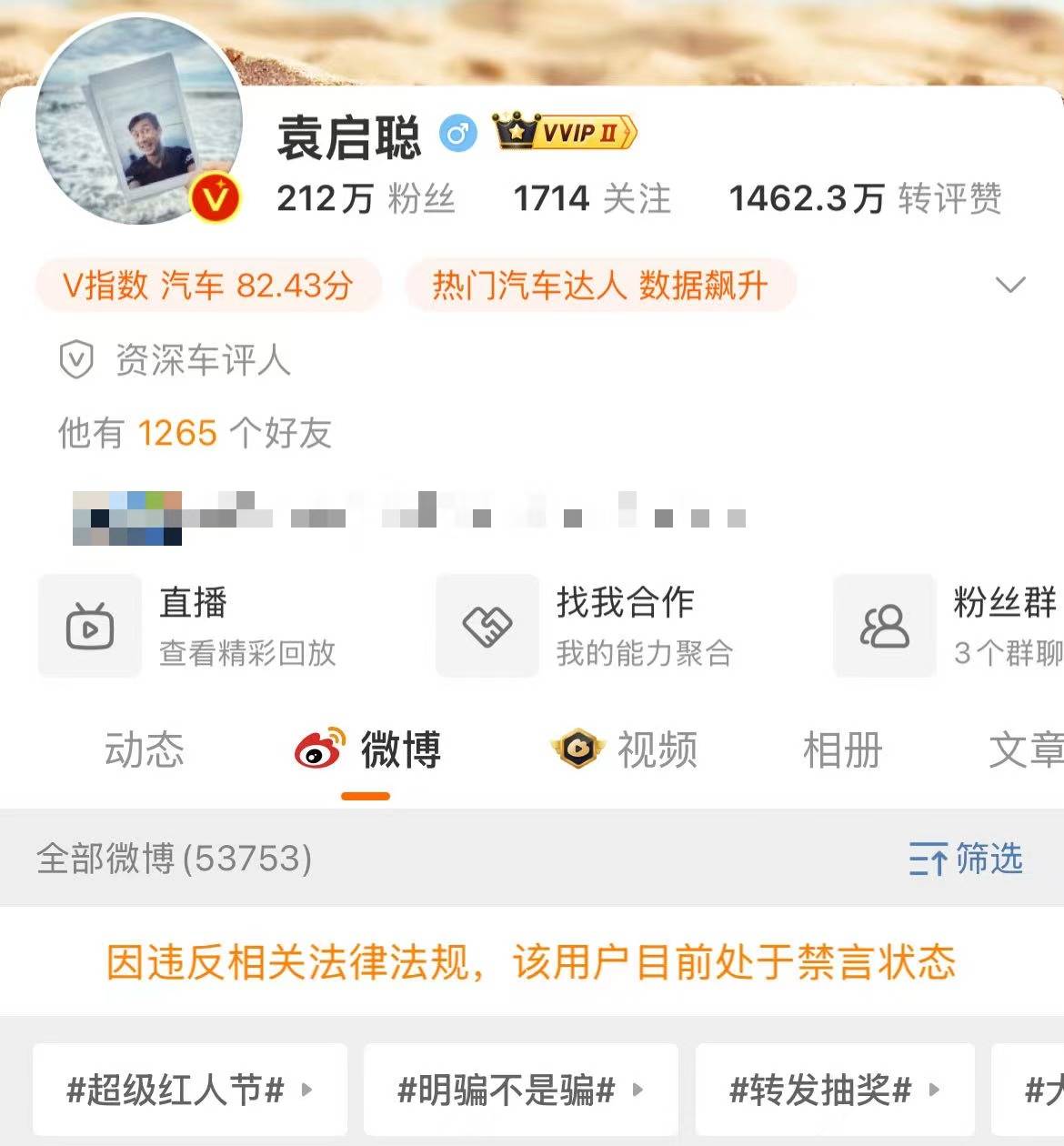Select the 热门汽车达人 数据飙升 badge

pyautogui.click(x=600, y=286)
